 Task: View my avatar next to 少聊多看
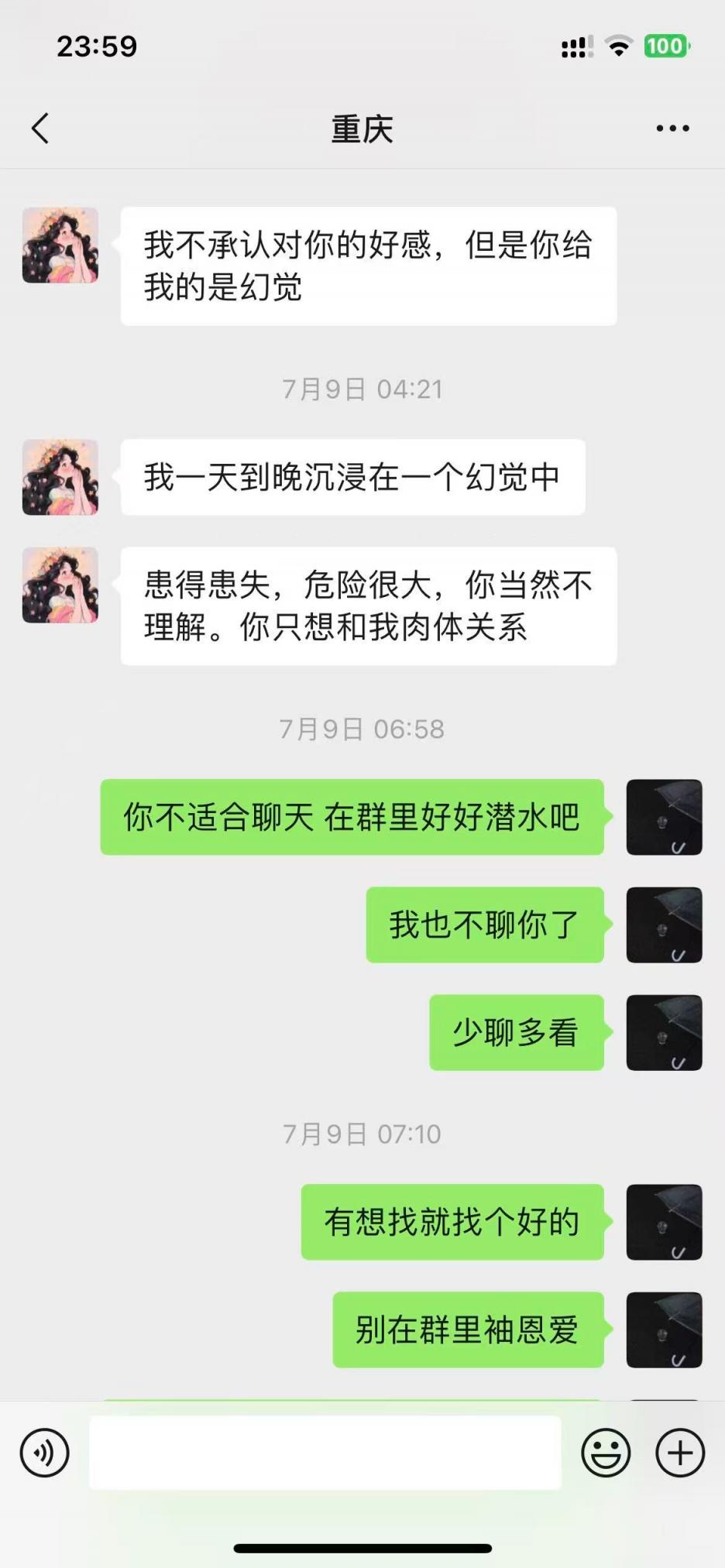664,1033
